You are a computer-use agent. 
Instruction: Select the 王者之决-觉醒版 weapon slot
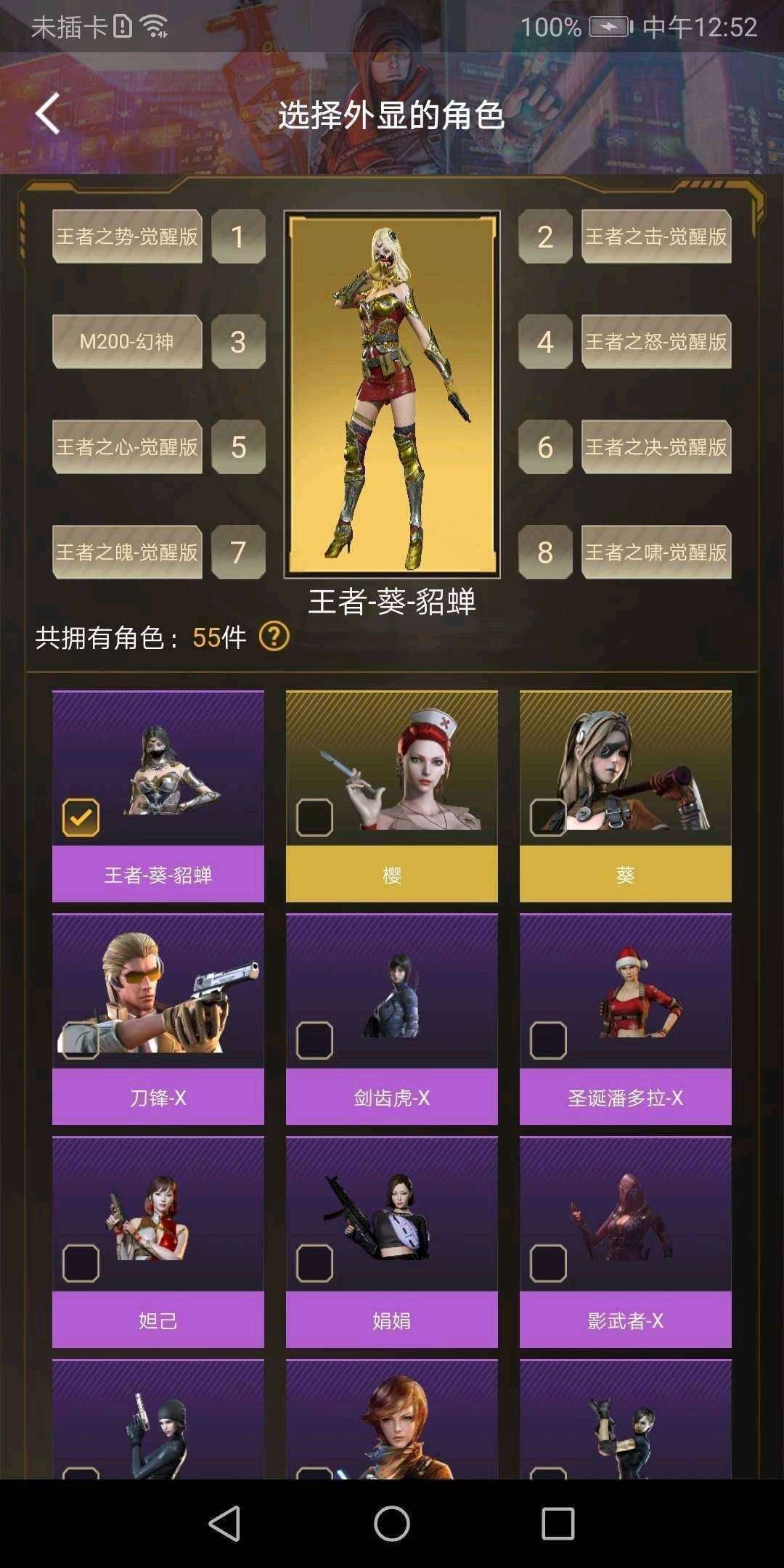click(656, 446)
